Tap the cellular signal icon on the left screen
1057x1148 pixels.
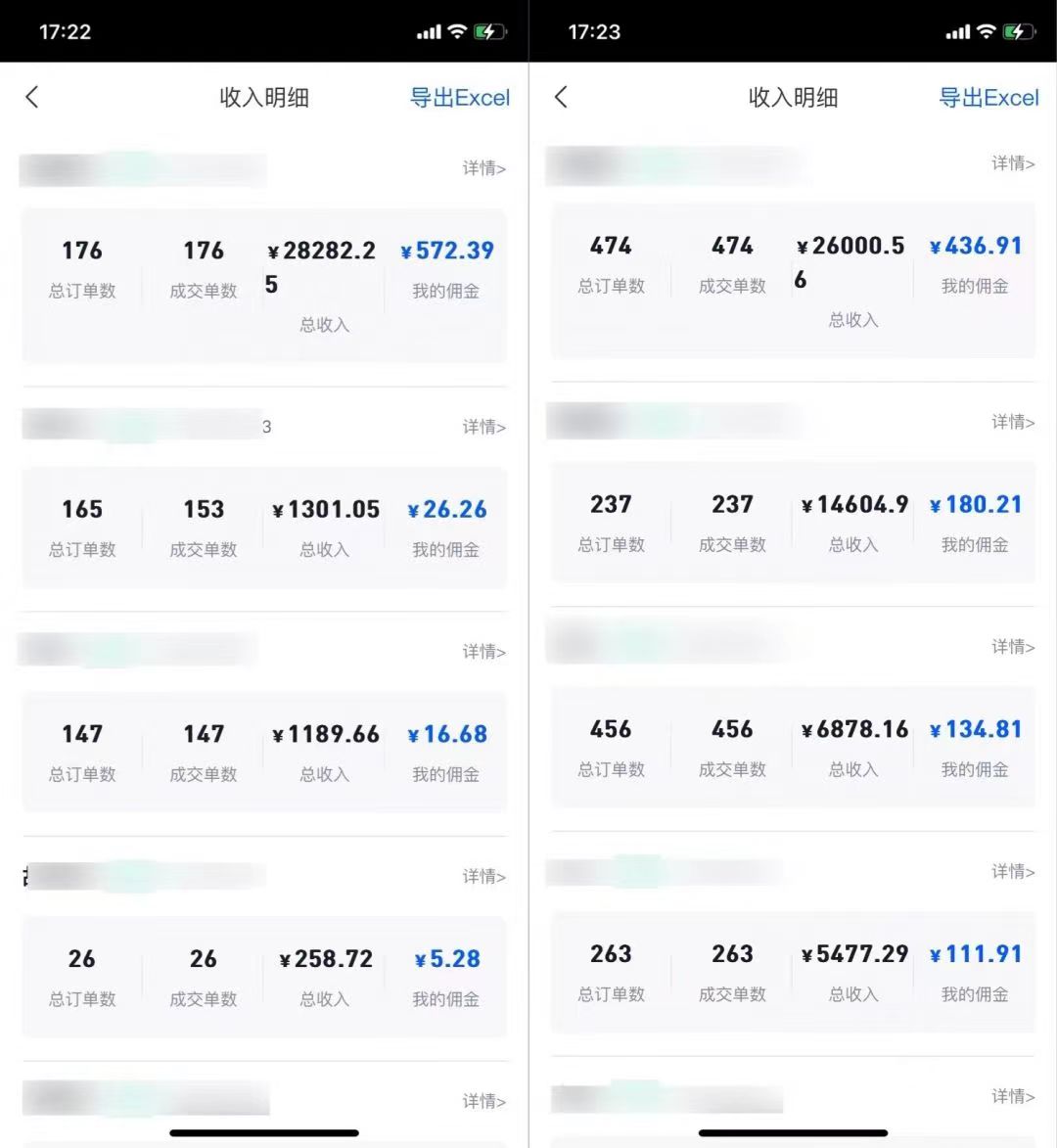click(429, 30)
